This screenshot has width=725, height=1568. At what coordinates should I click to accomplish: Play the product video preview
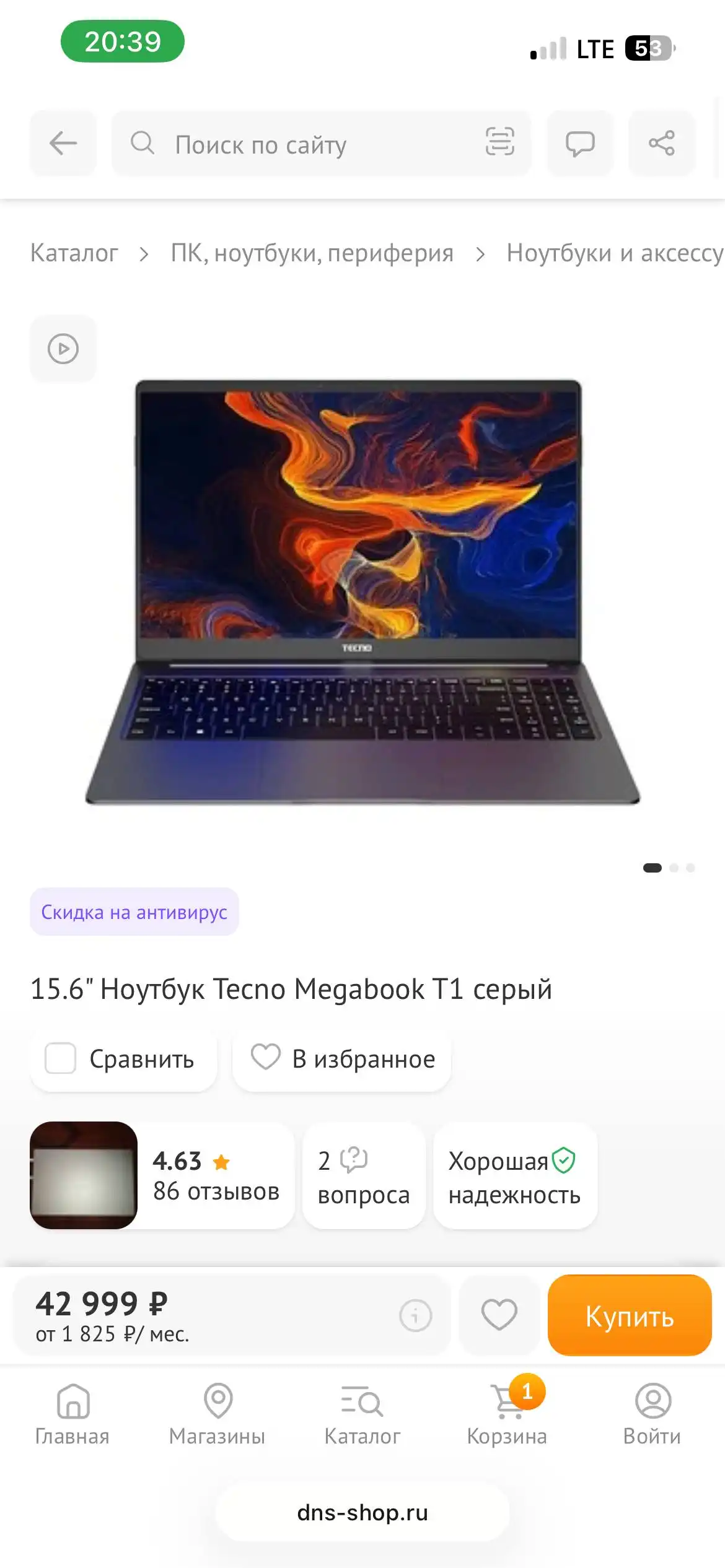(63, 349)
